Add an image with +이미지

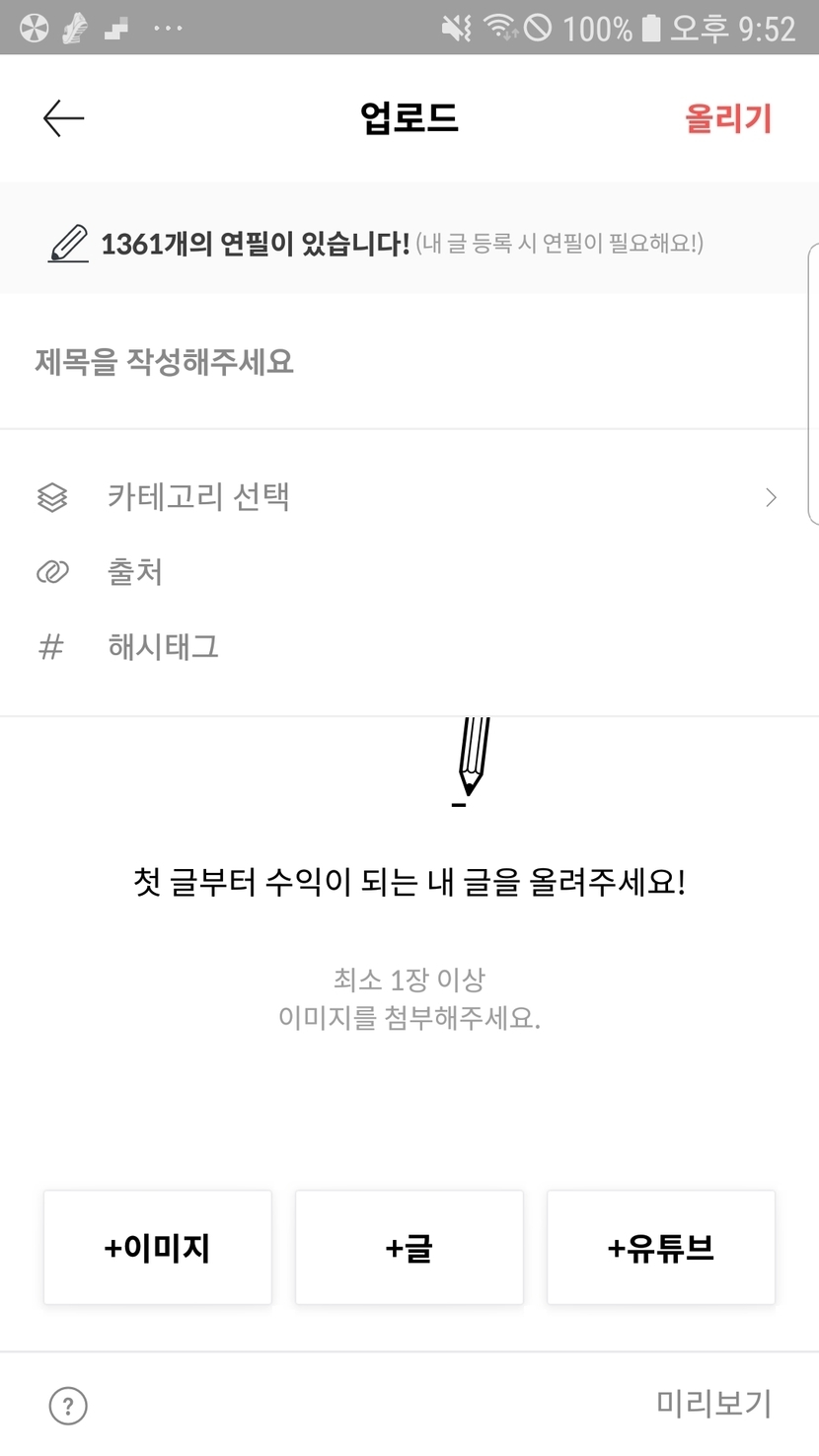158,1248
